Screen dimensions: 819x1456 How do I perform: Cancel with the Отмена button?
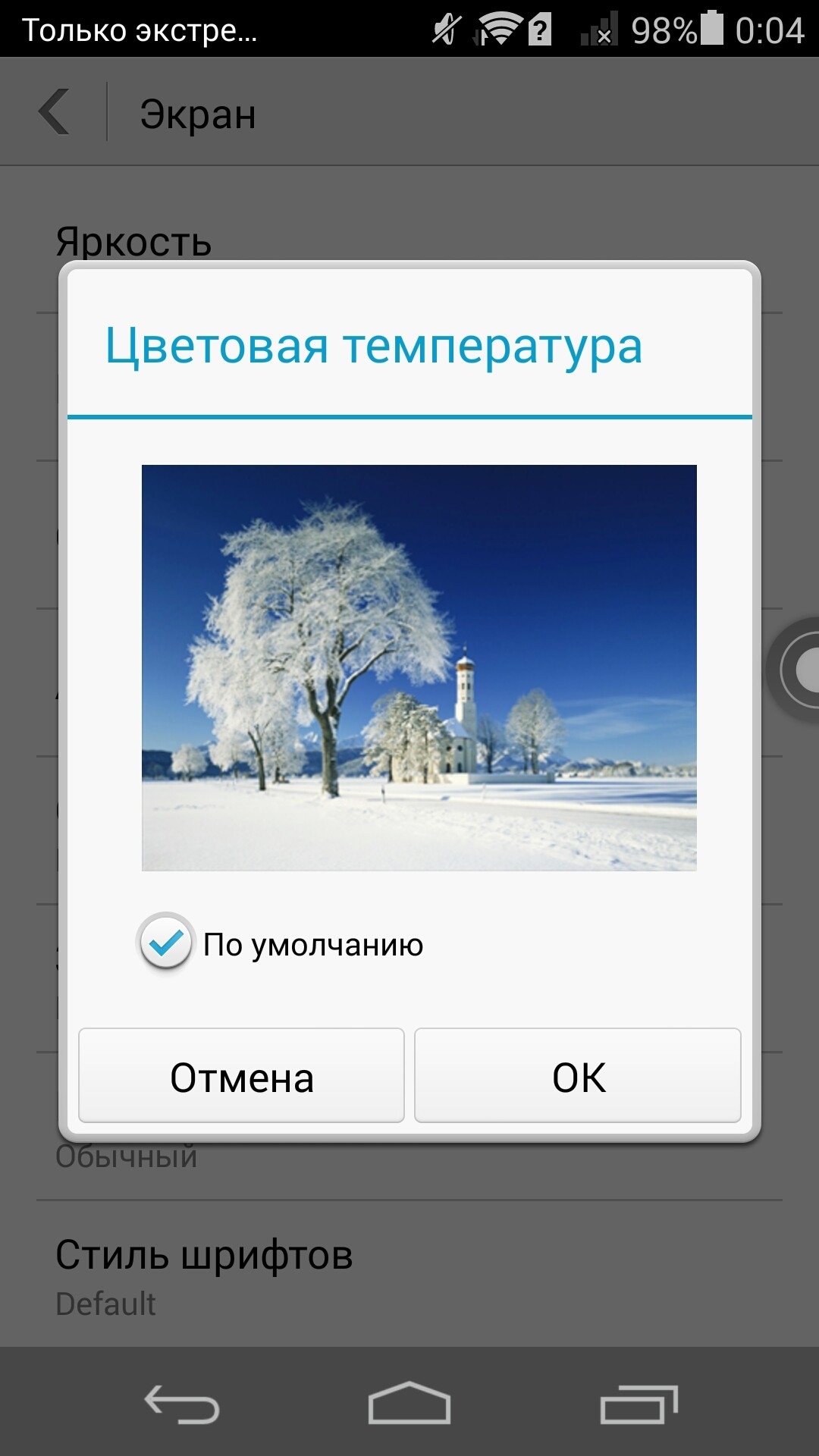241,1076
